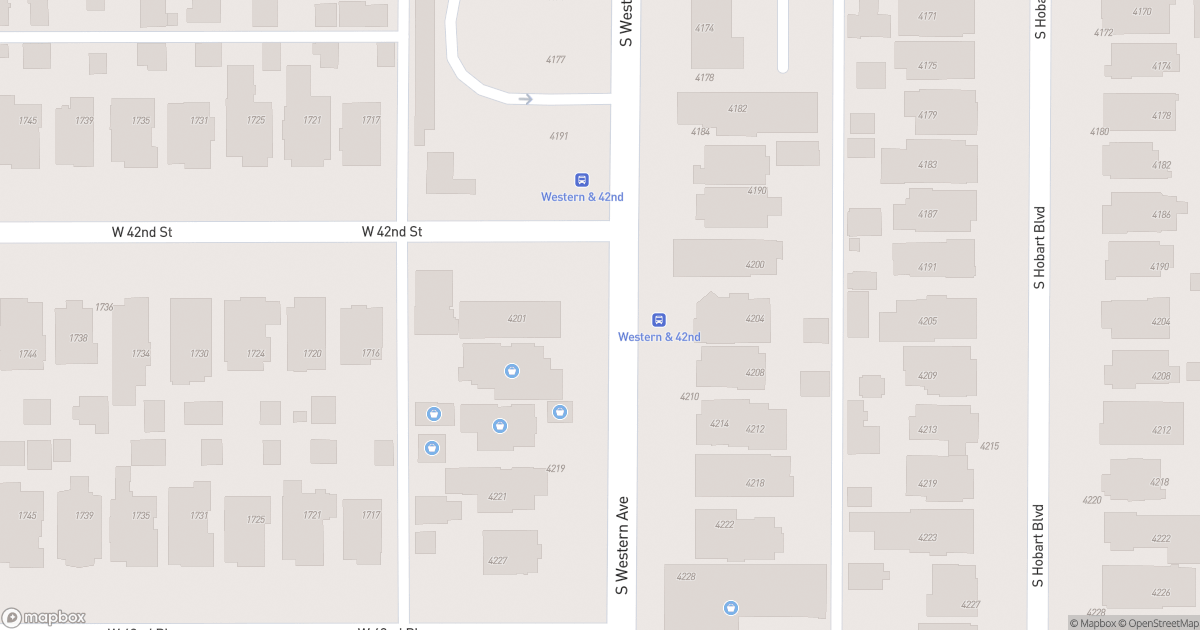The height and width of the screenshot is (630, 1200).
Task: Select the Western & 42nd bus stop near 4204
Action: point(659,320)
